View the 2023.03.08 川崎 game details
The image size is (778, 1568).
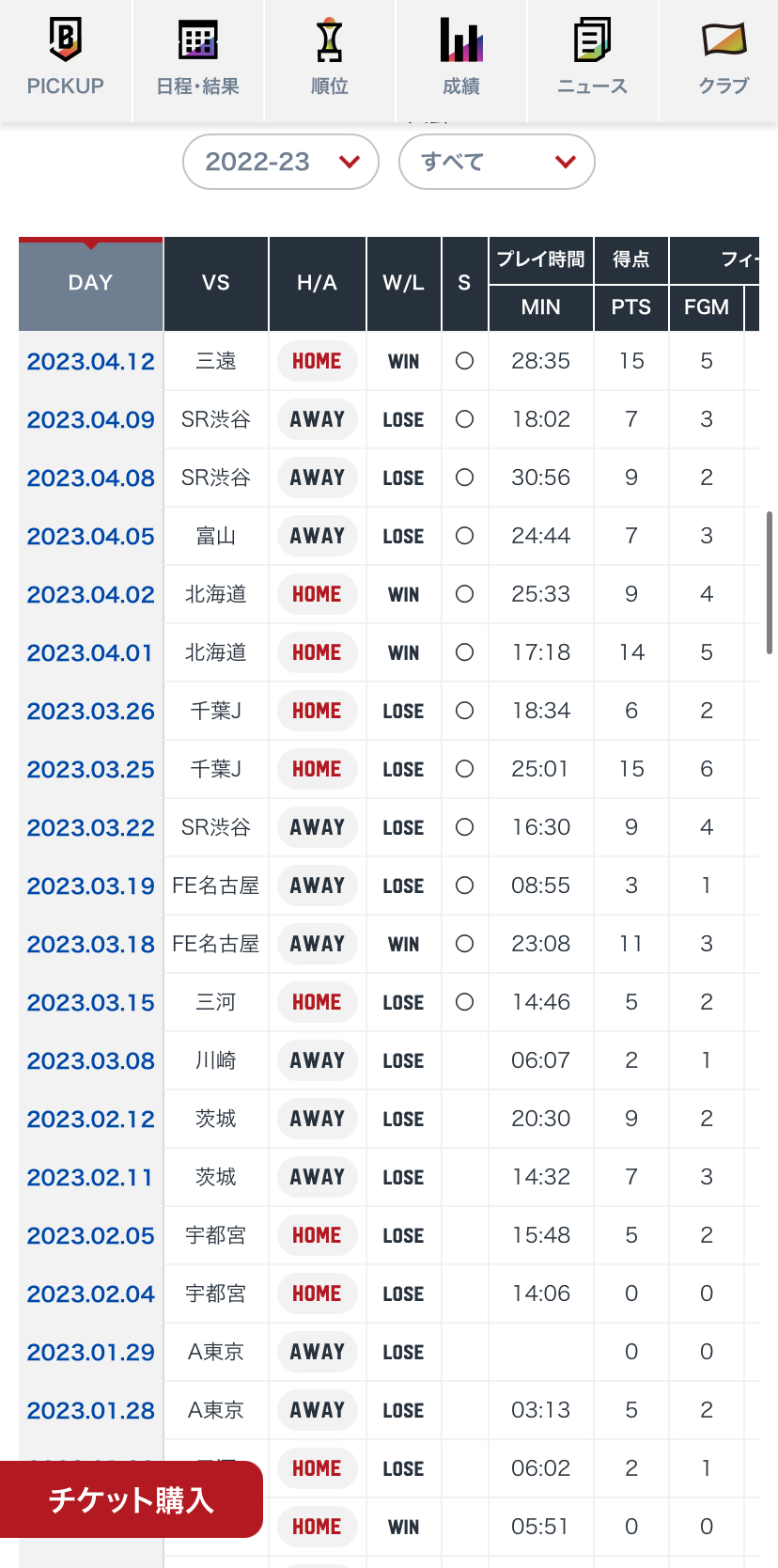[90, 1061]
